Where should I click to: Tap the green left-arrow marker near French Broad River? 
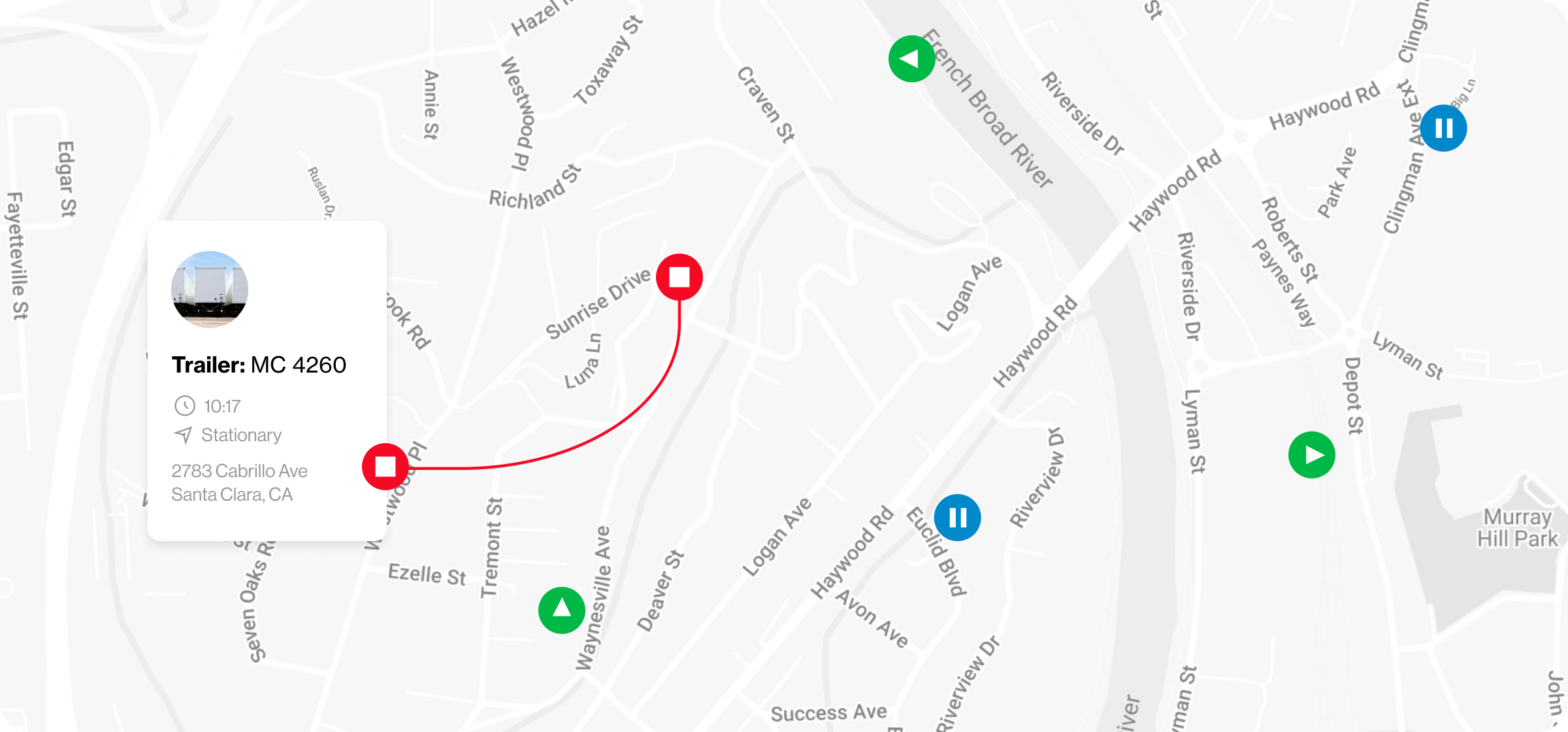coord(911,59)
